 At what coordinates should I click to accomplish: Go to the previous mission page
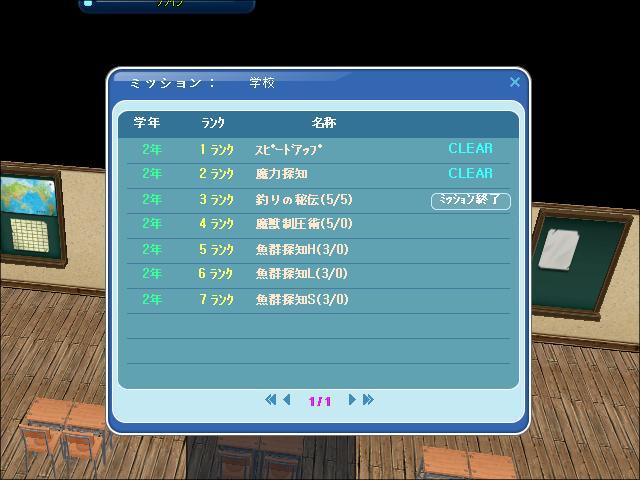pyautogui.click(x=287, y=400)
